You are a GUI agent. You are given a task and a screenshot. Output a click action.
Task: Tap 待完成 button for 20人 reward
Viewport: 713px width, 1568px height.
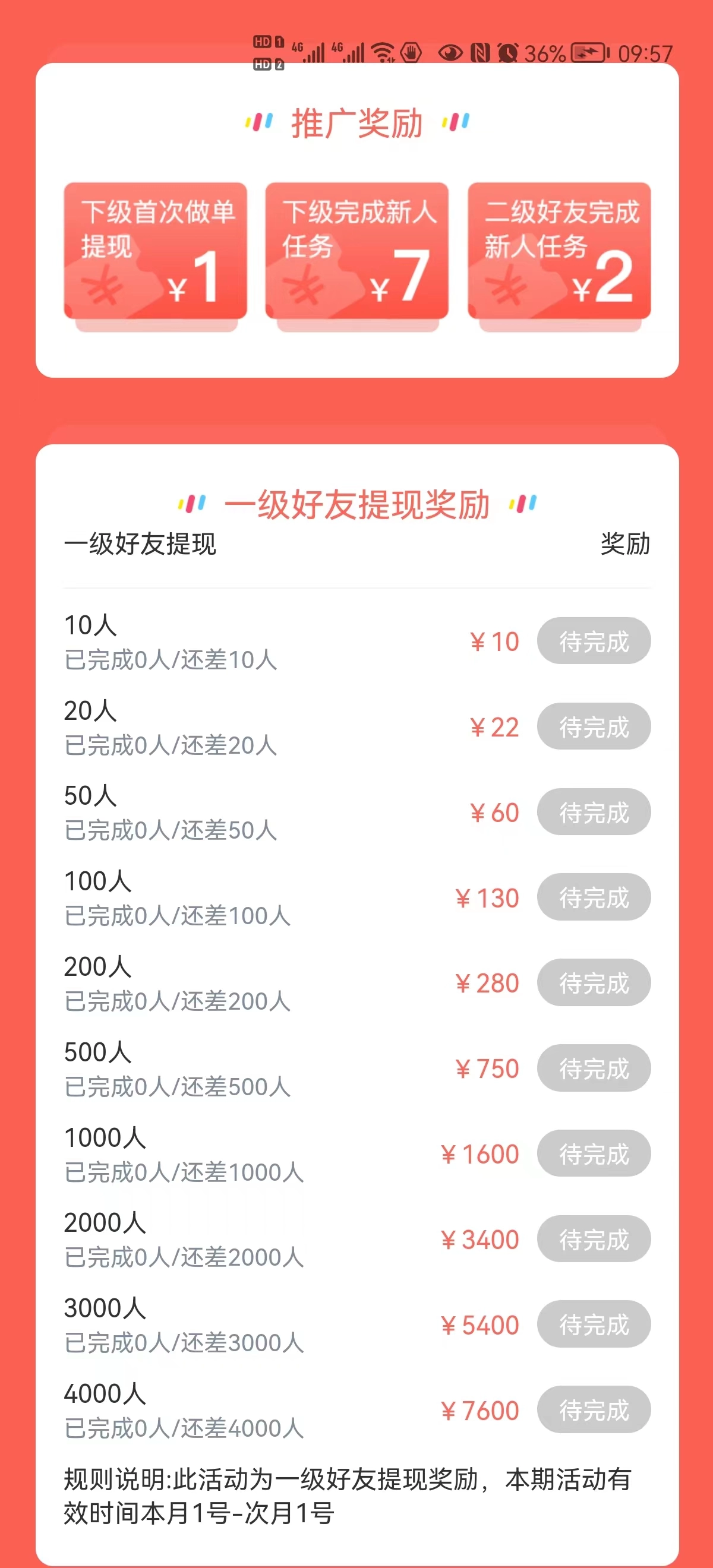(594, 726)
